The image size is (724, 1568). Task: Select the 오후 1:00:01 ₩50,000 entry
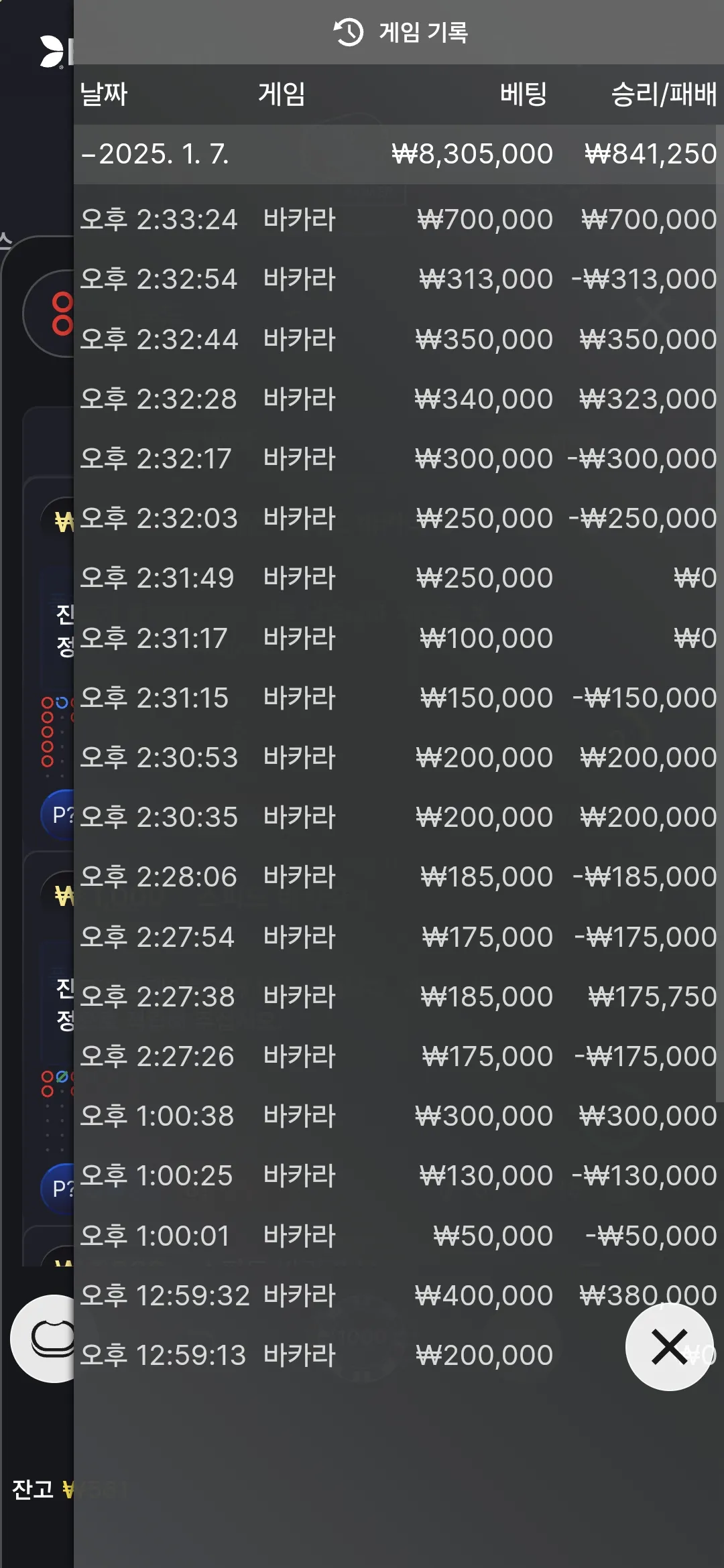[396, 1236]
